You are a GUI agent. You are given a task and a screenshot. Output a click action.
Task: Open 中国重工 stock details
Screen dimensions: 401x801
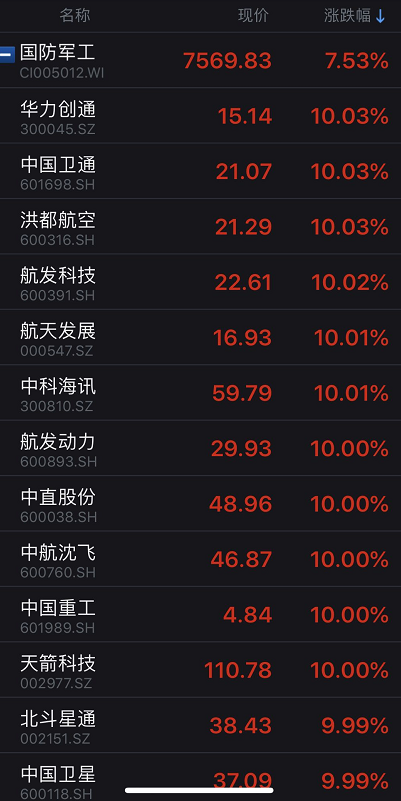click(x=200, y=615)
